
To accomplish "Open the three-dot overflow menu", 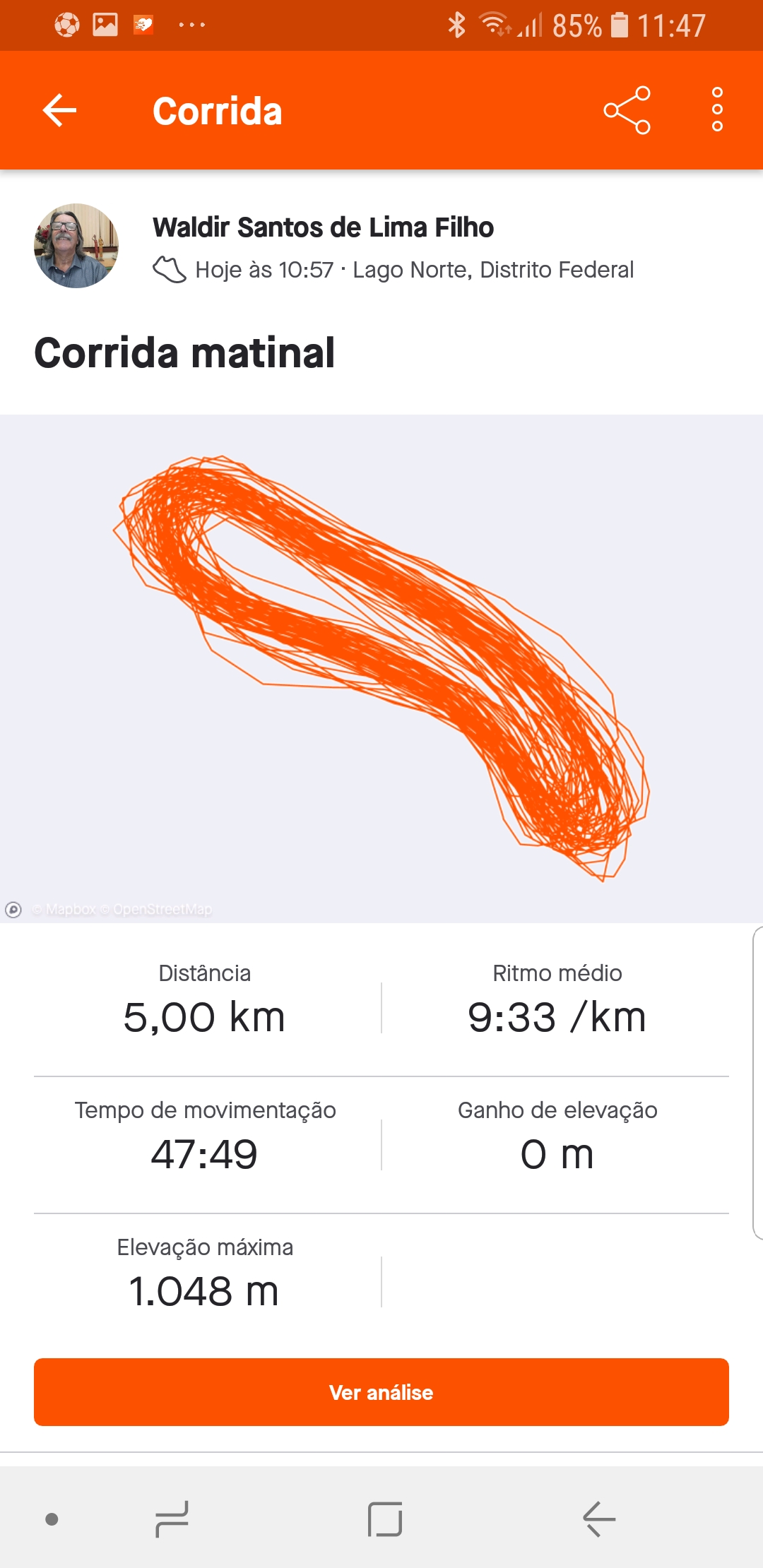I will coord(717,110).
